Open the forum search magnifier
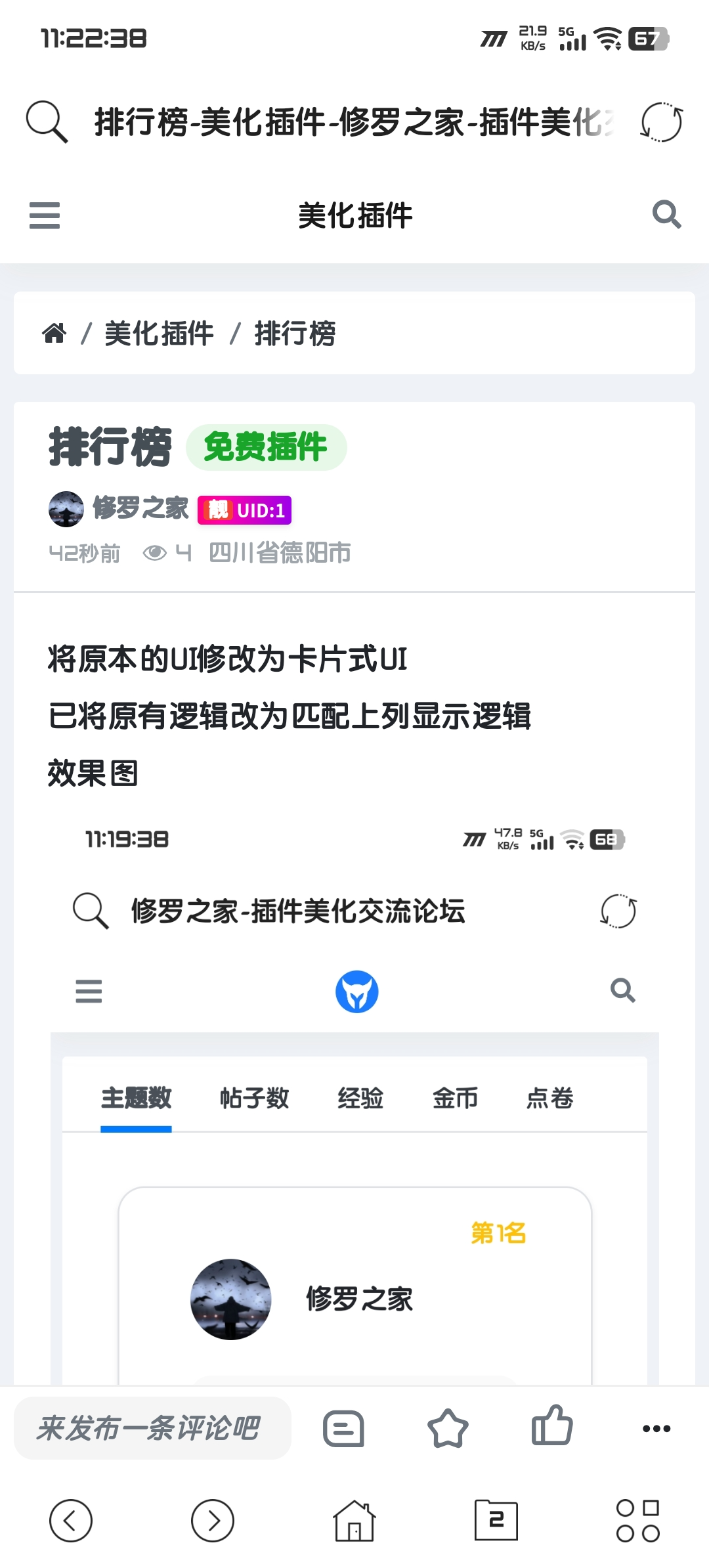Viewport: 709px width, 1568px height. (x=666, y=215)
